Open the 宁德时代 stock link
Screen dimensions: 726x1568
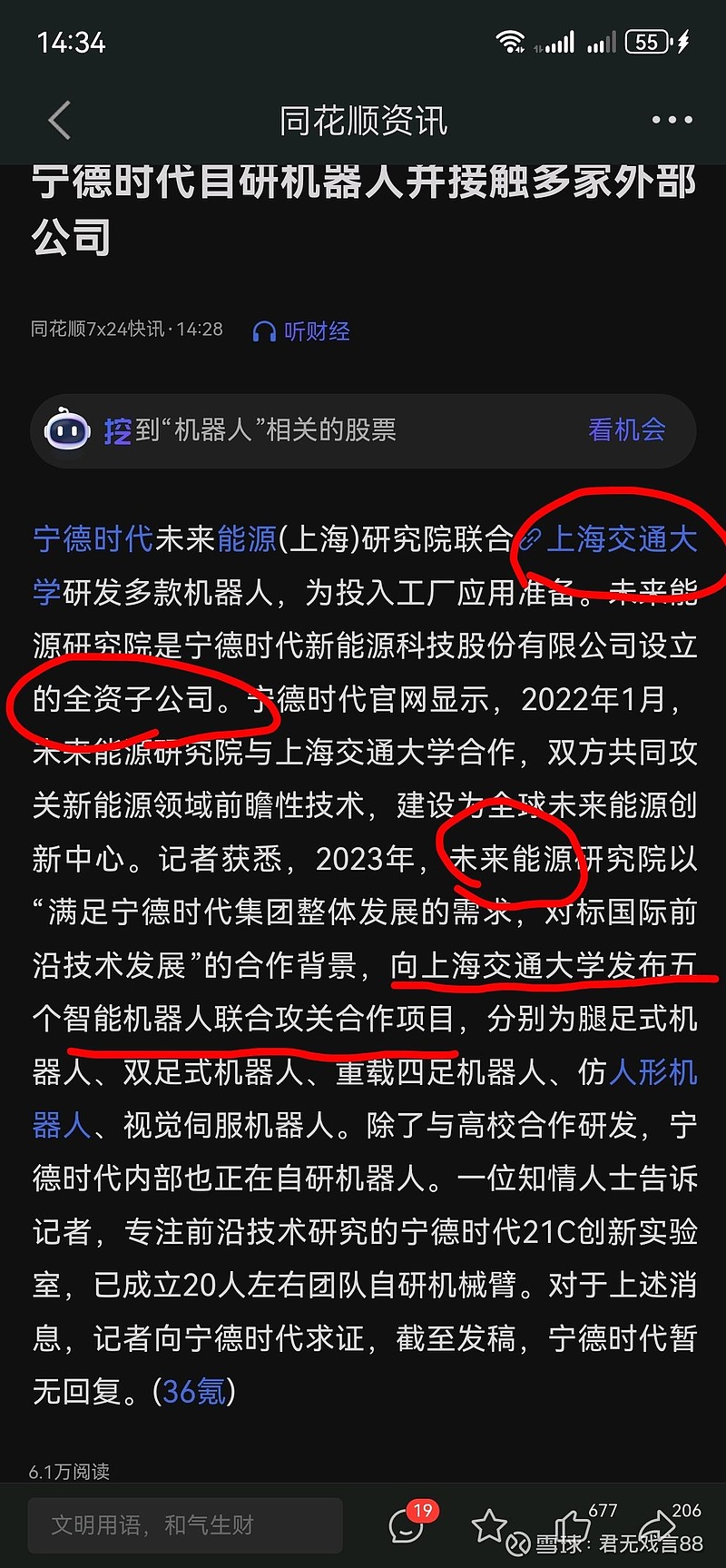[x=93, y=539]
